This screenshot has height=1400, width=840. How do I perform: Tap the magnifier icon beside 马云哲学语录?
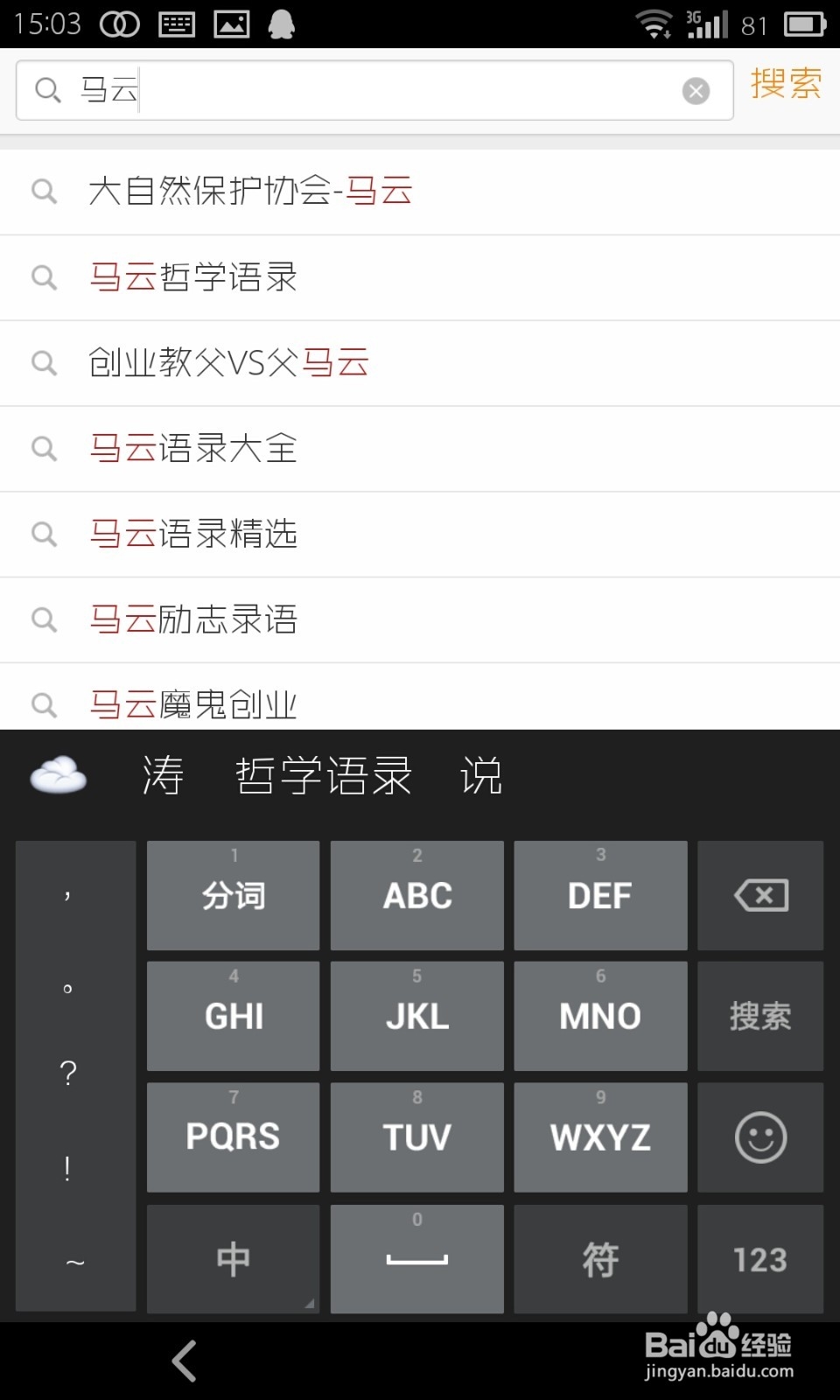[x=44, y=277]
